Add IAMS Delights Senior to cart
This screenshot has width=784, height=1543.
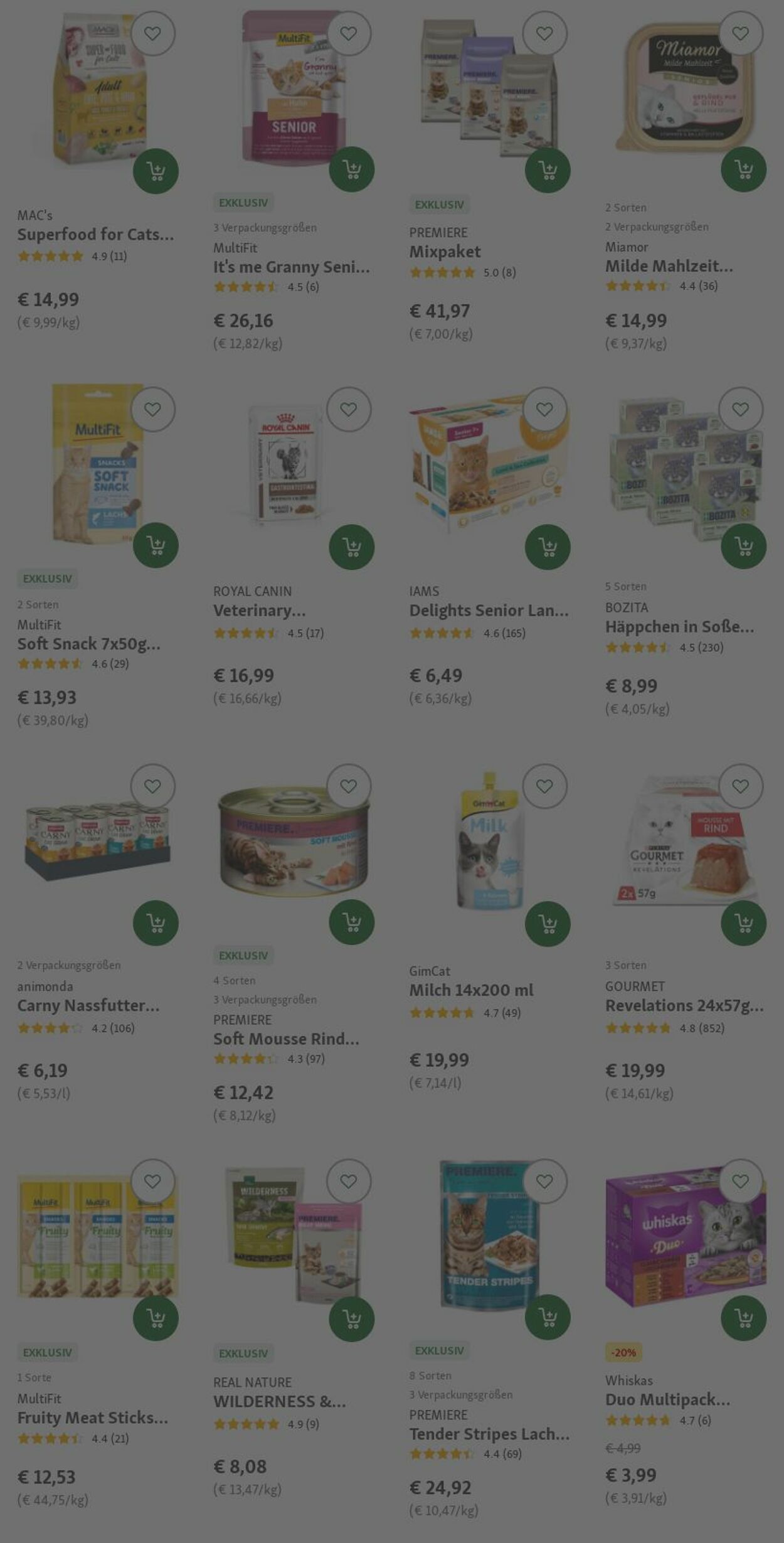[x=548, y=547]
